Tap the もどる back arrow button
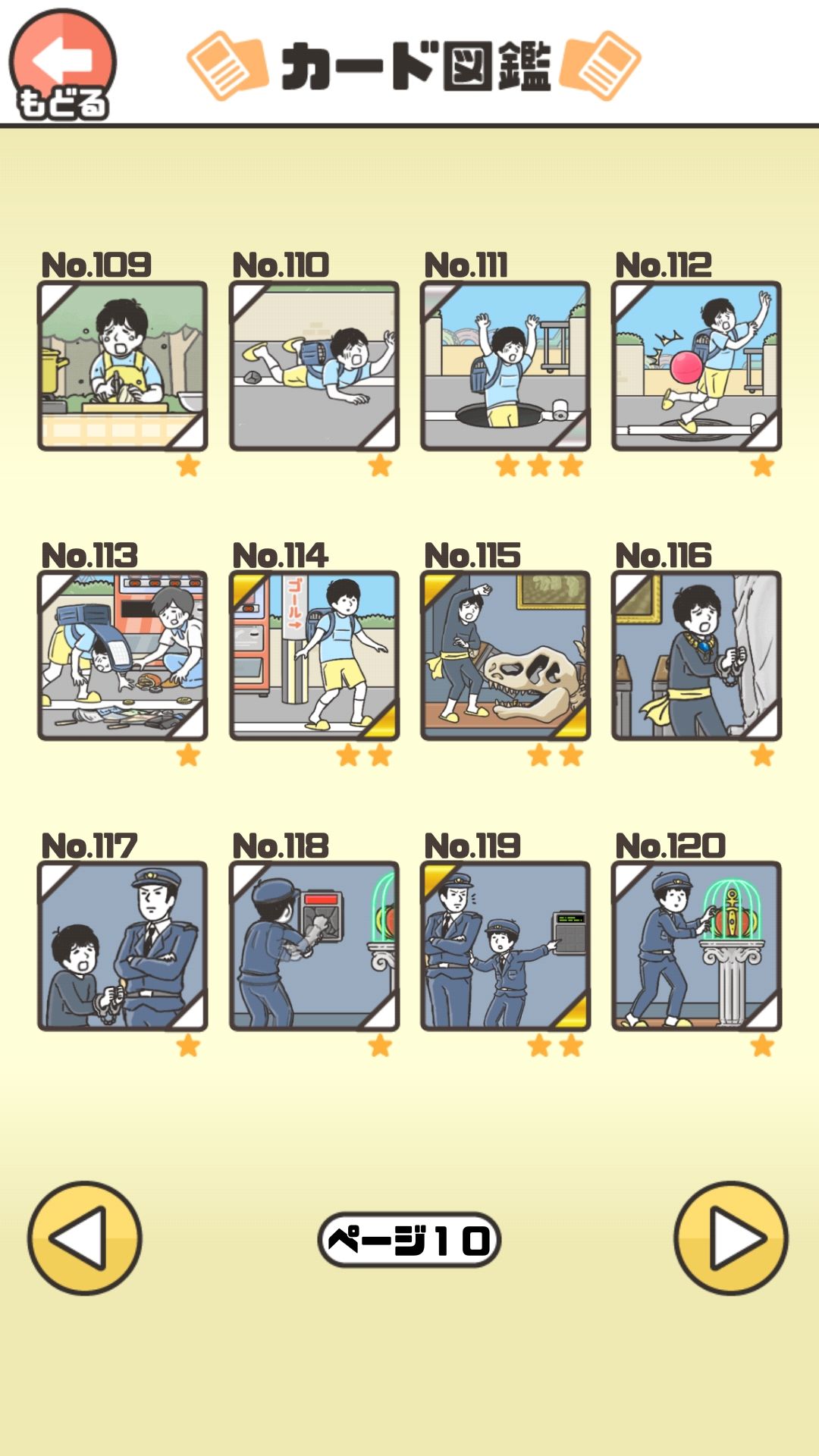 pyautogui.click(x=61, y=61)
